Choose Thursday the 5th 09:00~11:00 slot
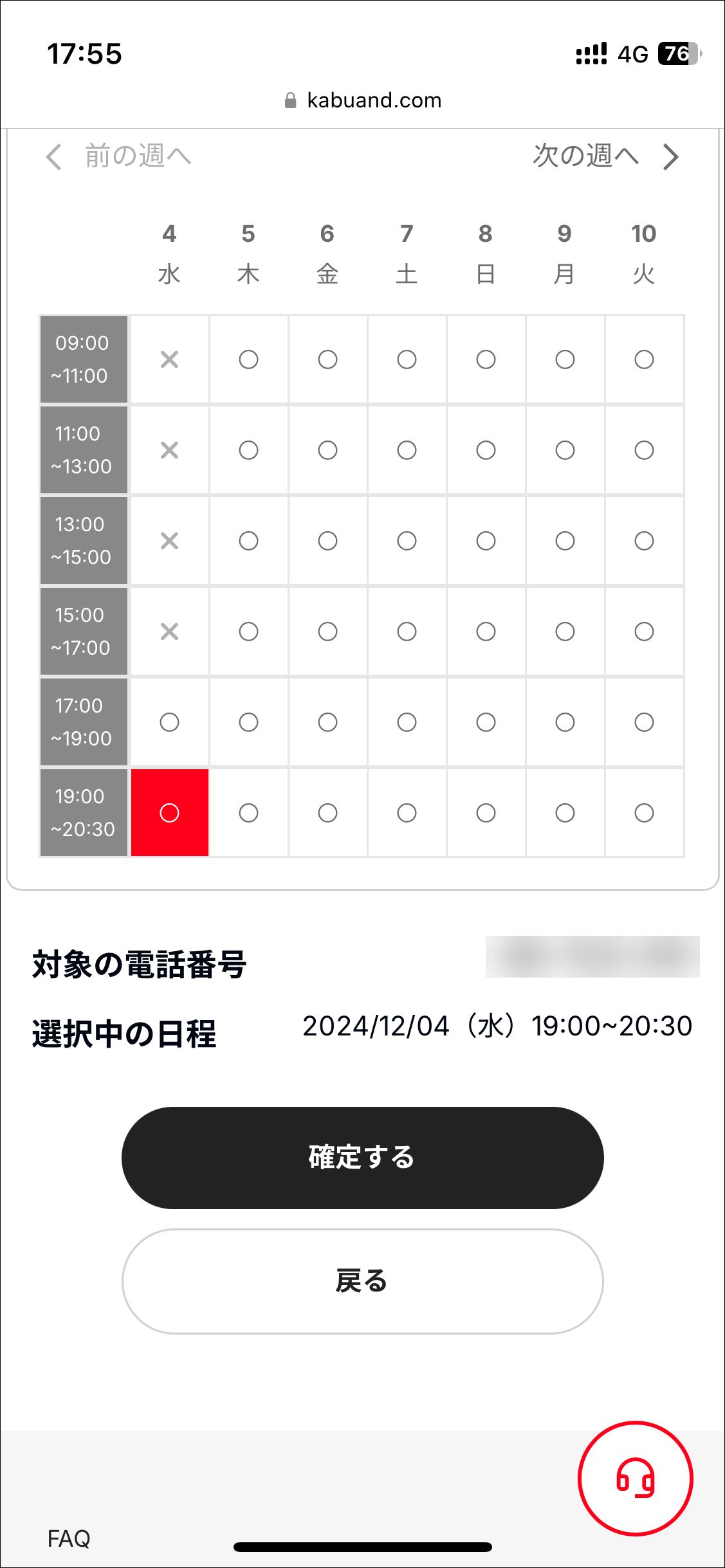Image resolution: width=725 pixels, height=1568 pixels. click(249, 360)
